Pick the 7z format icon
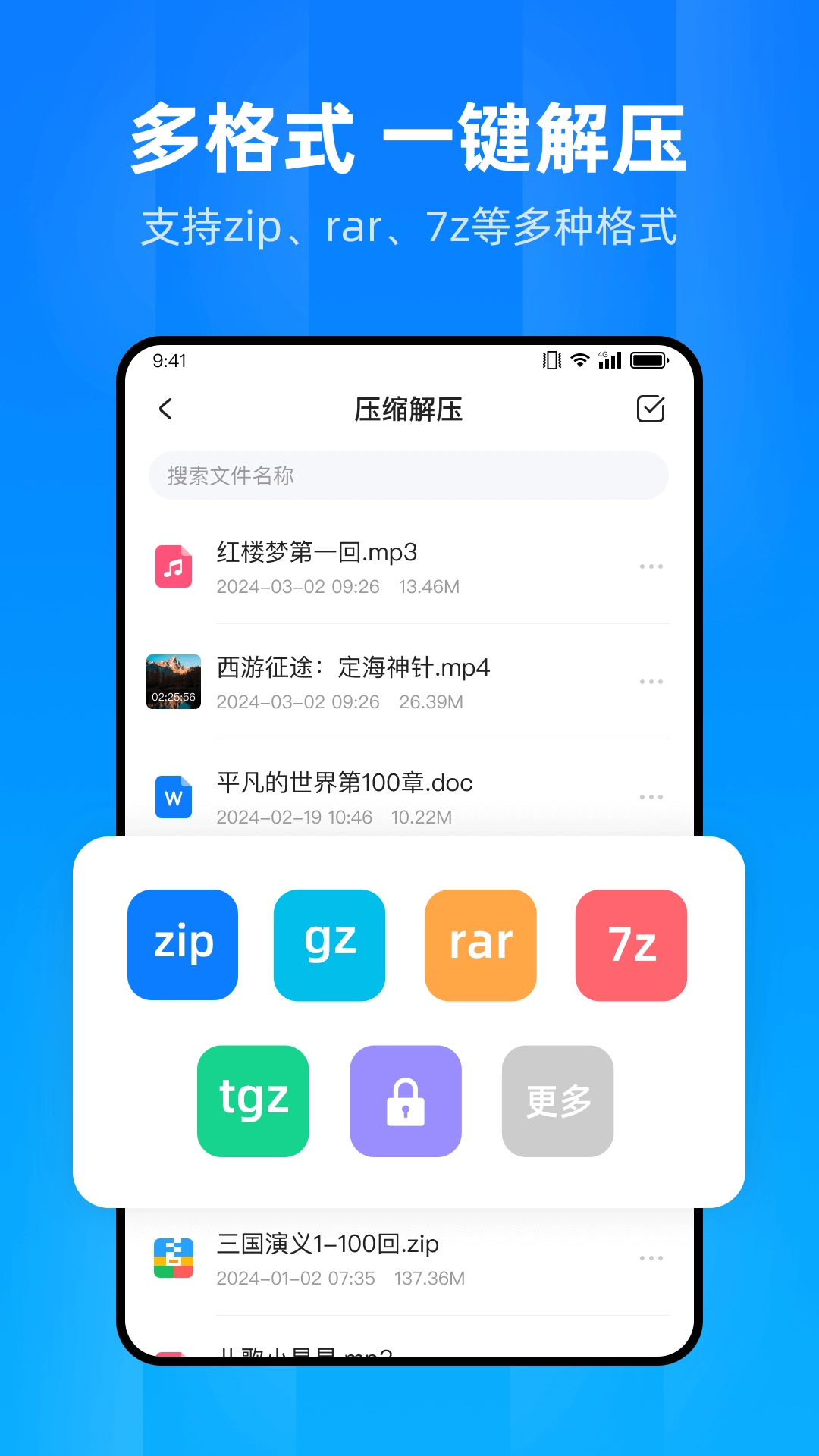Screen dimensions: 819x1456 631,943
